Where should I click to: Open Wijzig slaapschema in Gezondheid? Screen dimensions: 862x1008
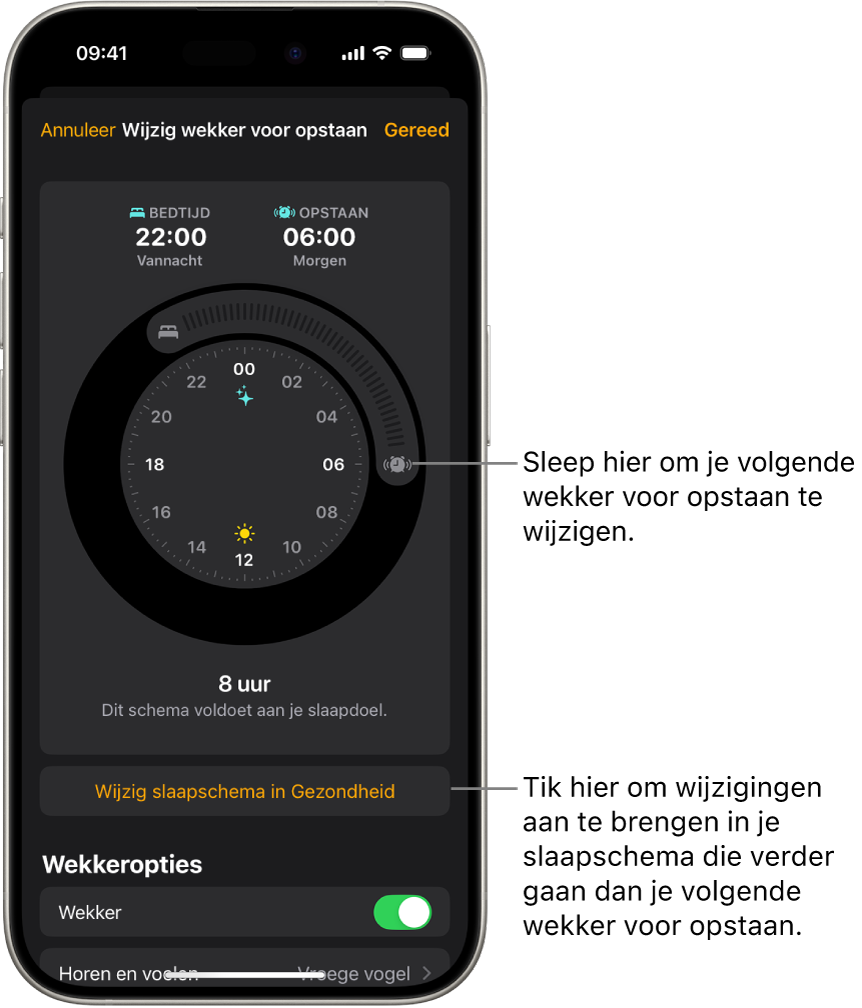point(245,791)
